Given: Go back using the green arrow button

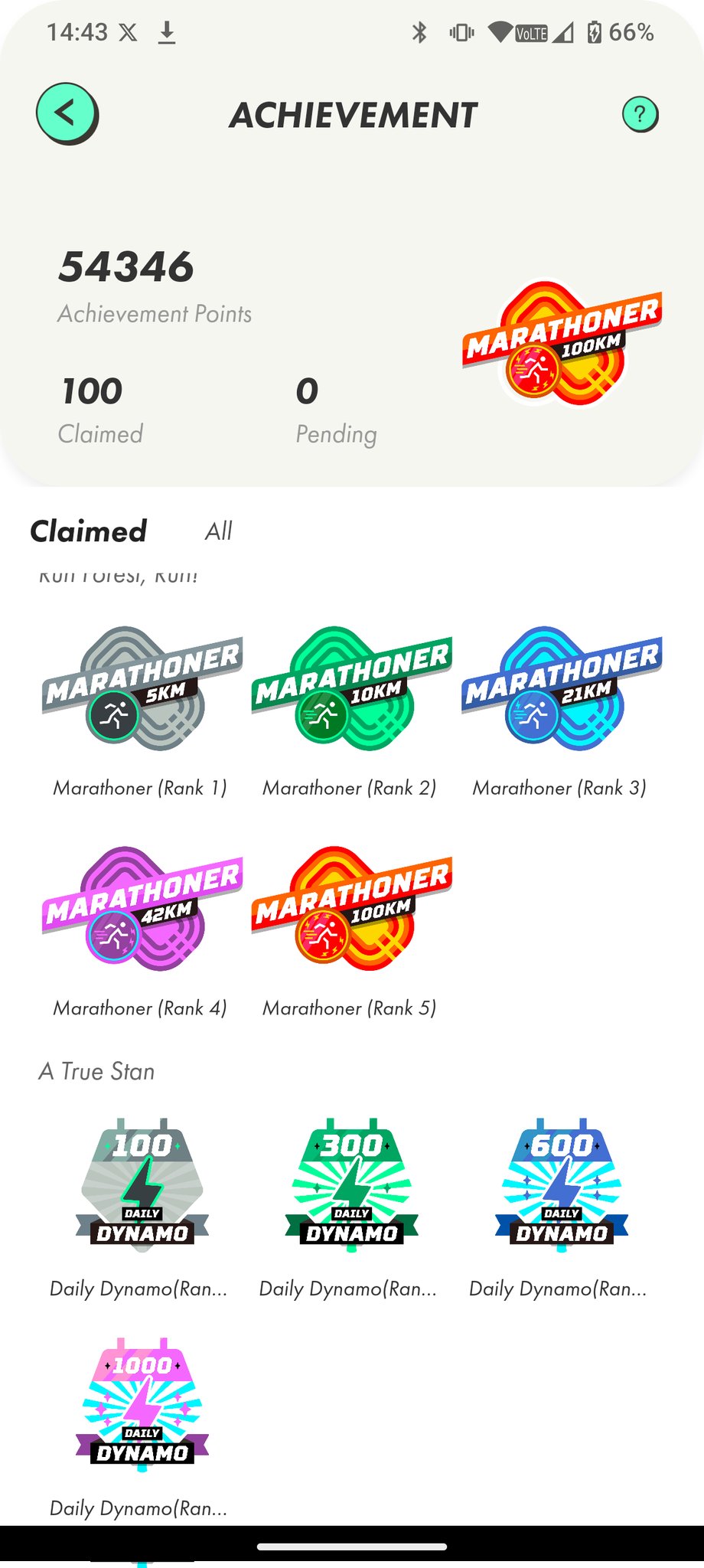Looking at the screenshot, I should point(67,113).
